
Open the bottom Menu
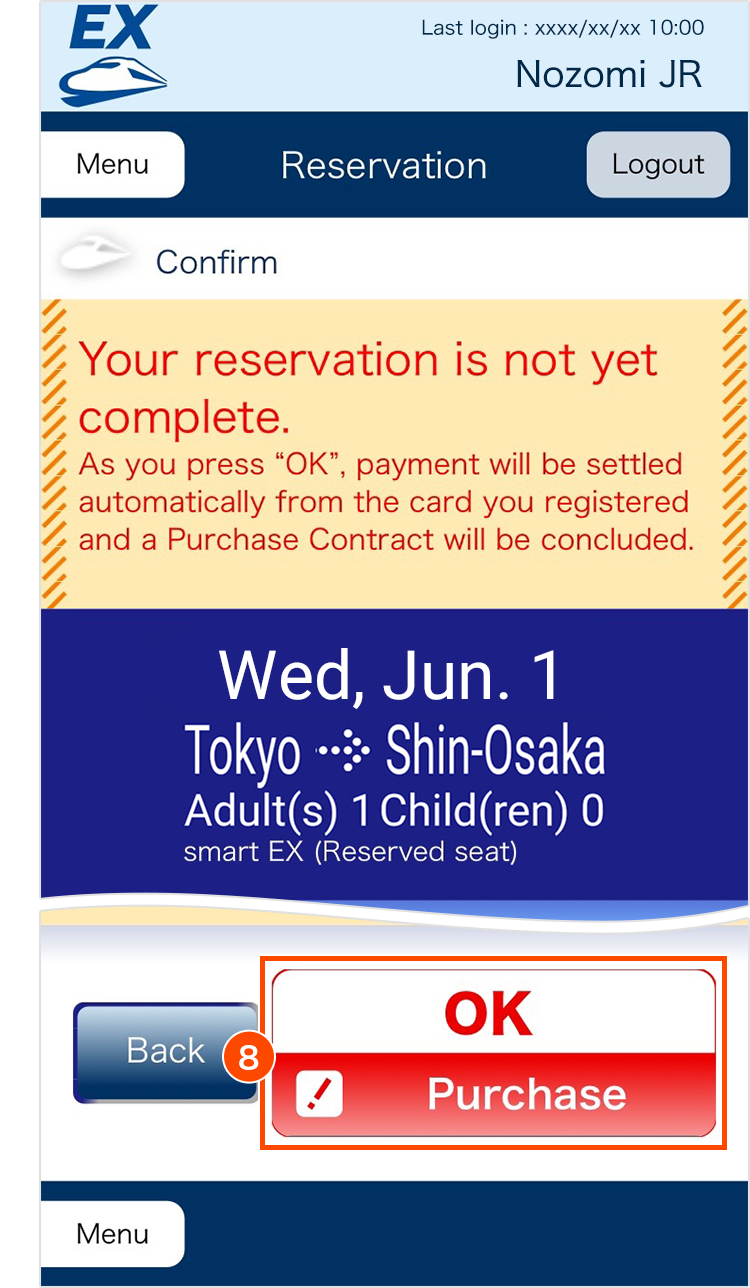pyautogui.click(x=112, y=1234)
